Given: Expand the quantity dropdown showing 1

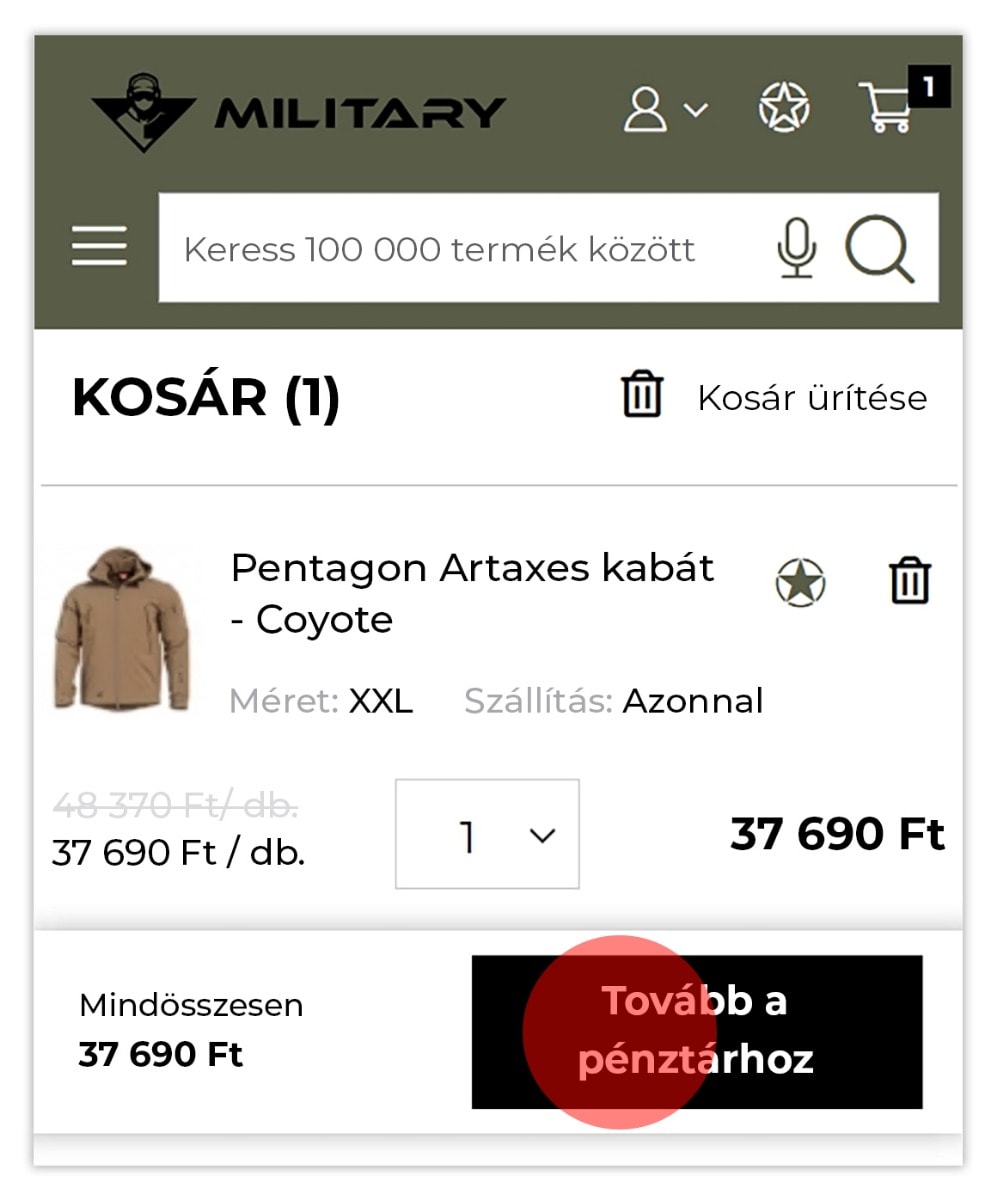Looking at the screenshot, I should [x=487, y=834].
